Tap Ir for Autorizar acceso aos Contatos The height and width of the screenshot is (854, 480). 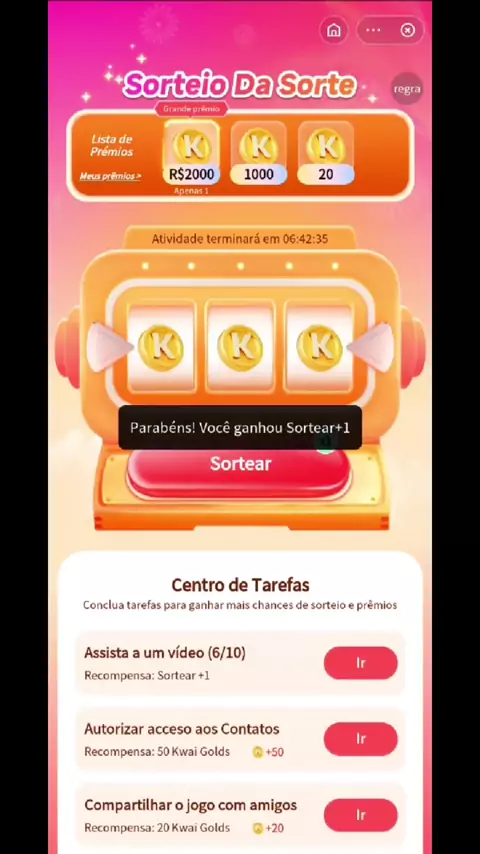361,739
